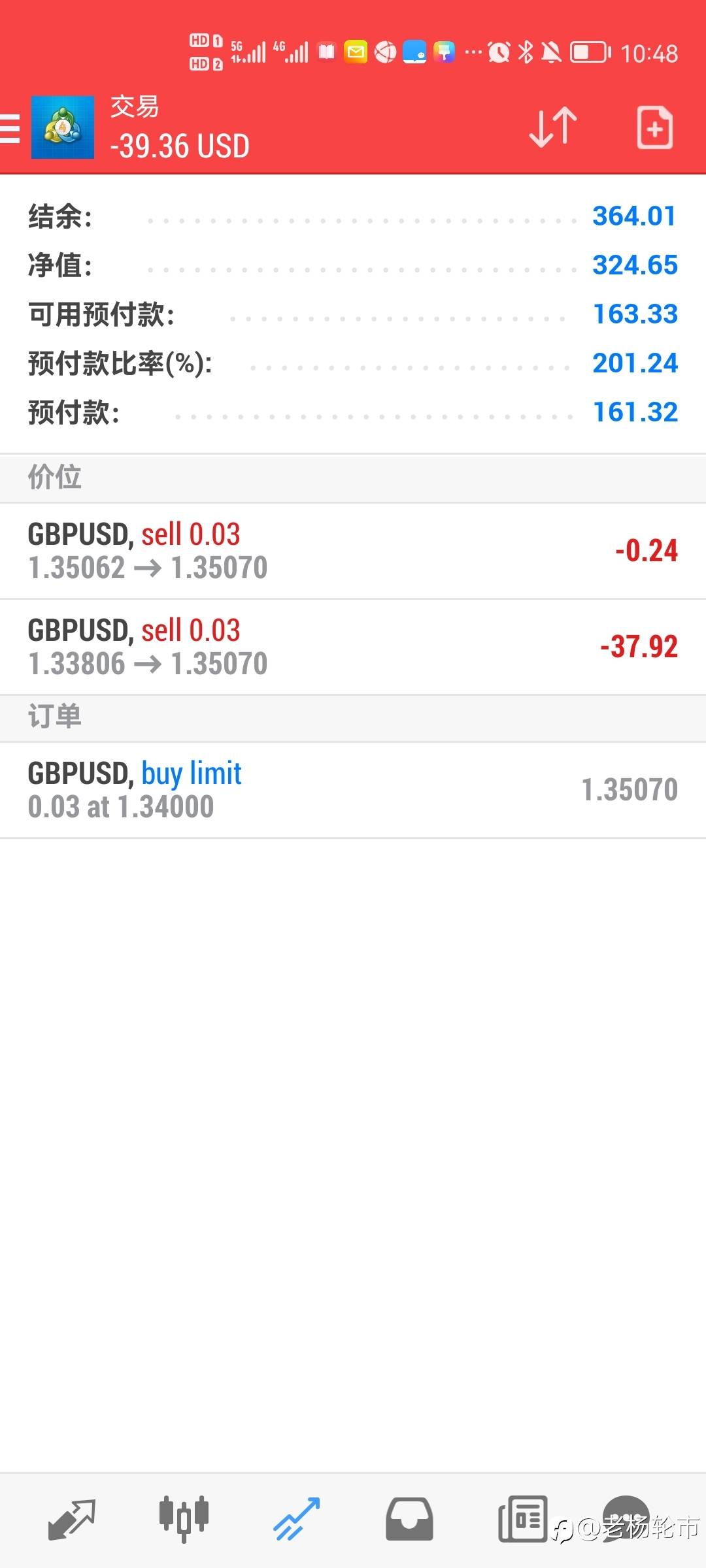Open the hamburger drawer menu

coord(9,128)
